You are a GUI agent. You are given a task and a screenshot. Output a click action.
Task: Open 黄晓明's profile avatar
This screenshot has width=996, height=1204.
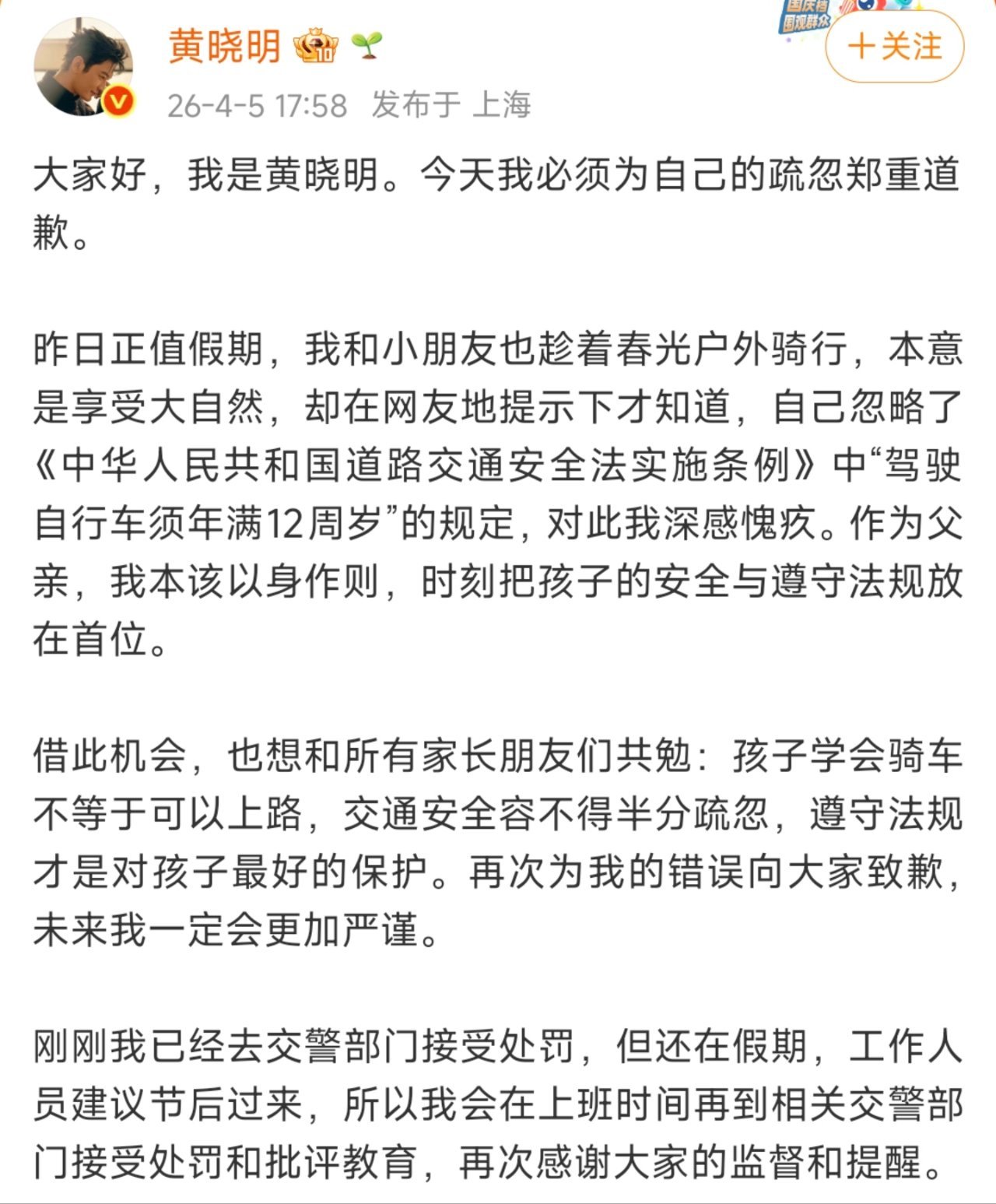coord(83,67)
